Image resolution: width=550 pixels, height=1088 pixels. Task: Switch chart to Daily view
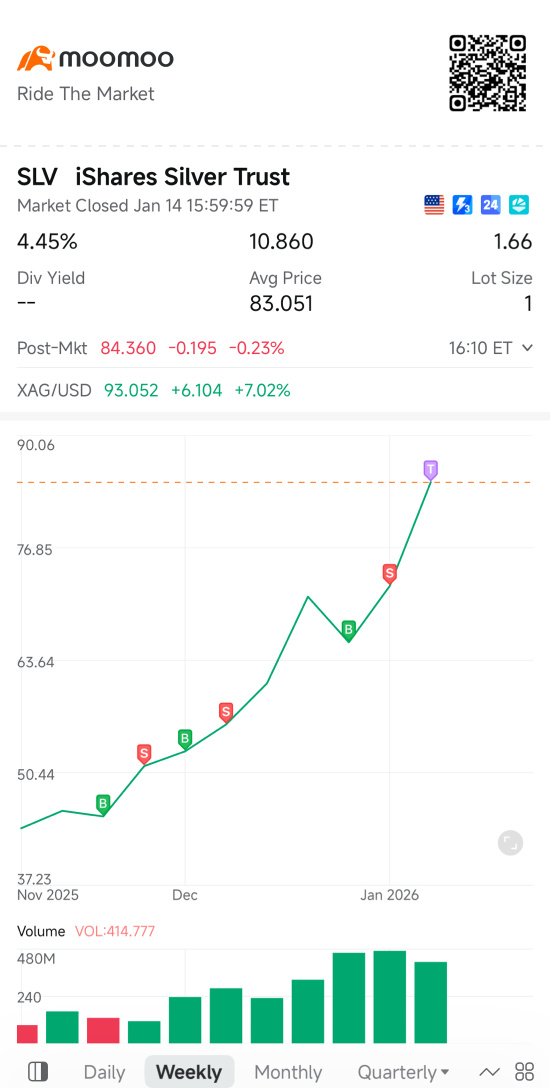104,1072
